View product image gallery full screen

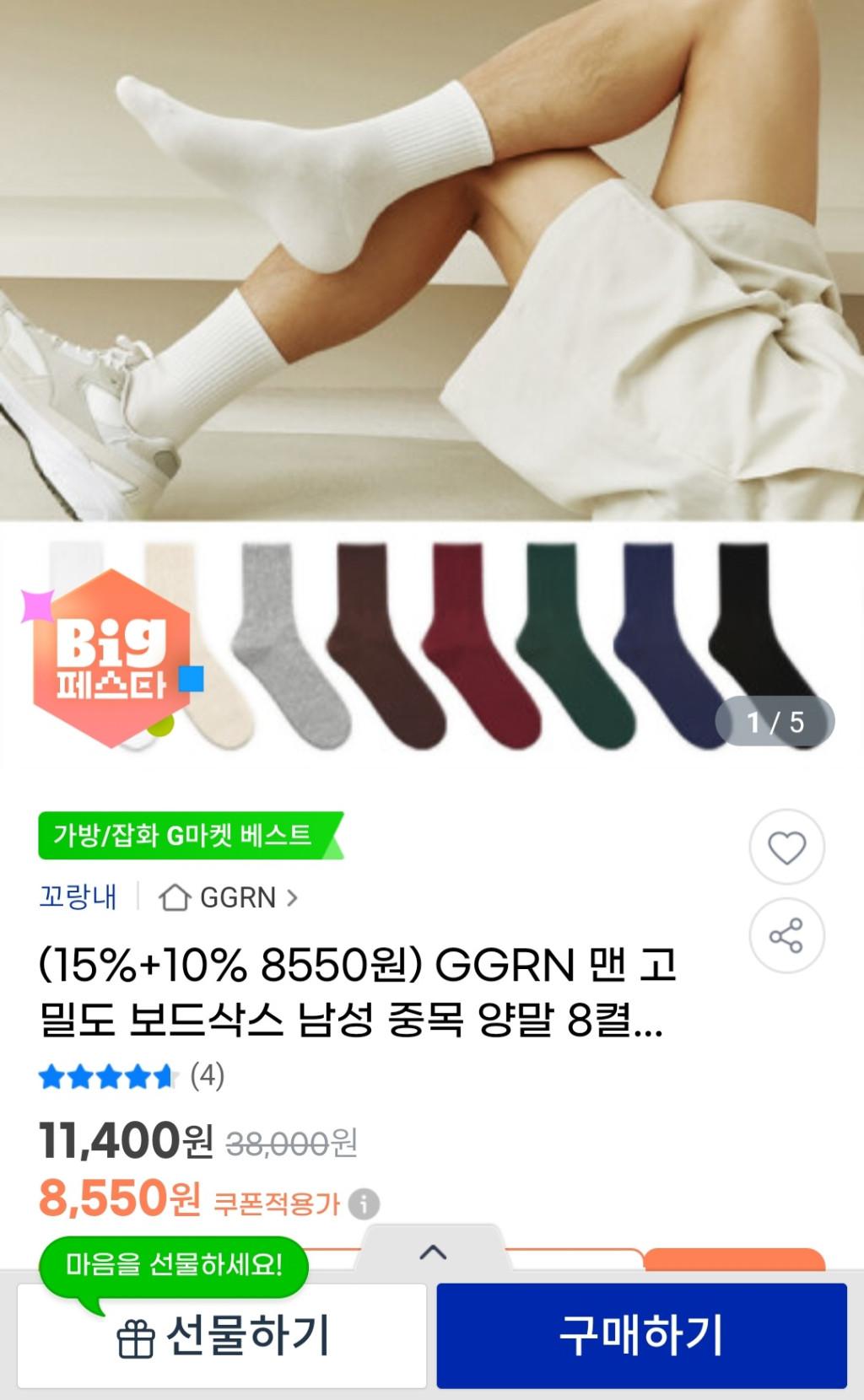point(432,337)
